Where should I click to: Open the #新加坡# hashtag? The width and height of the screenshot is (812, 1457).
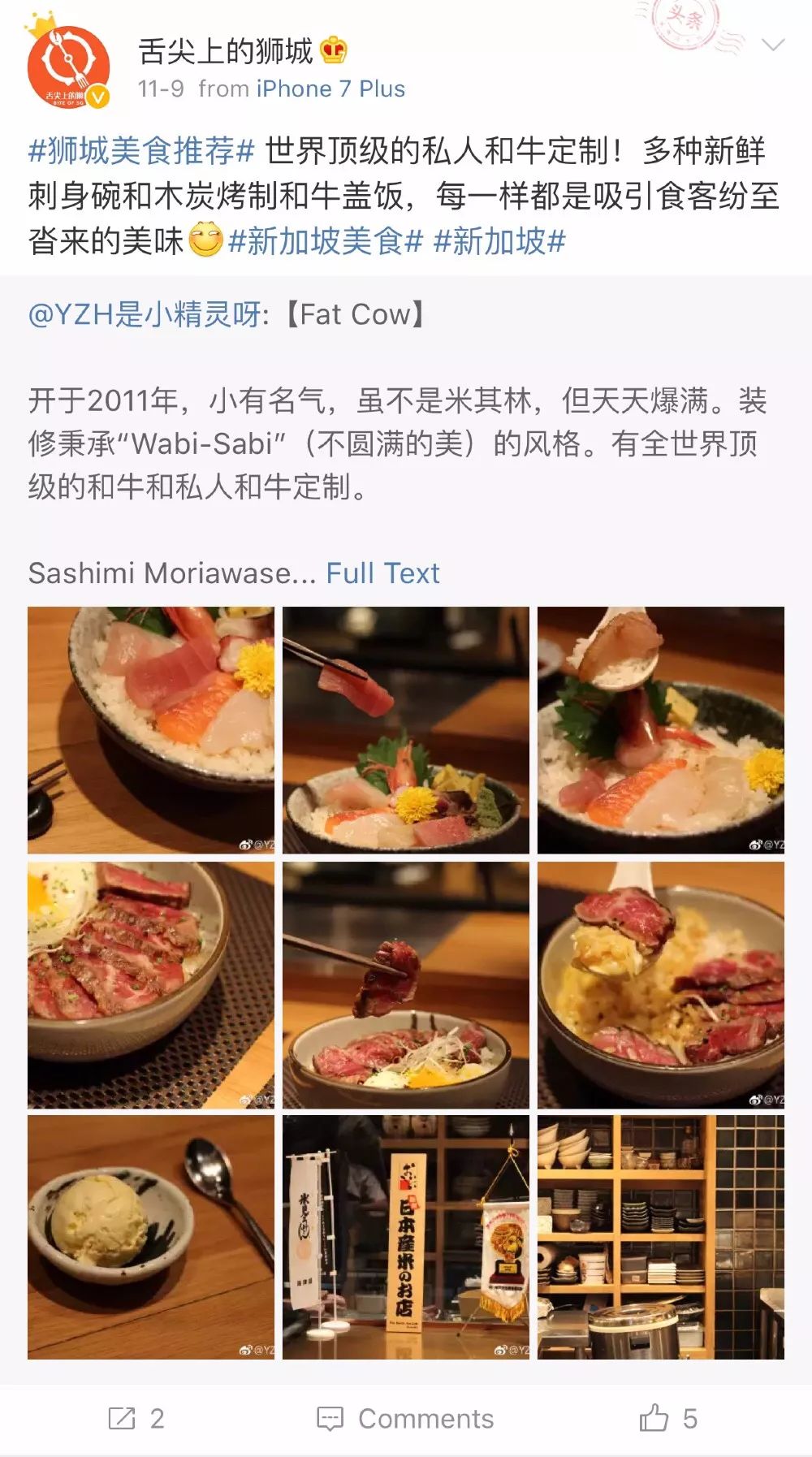pyautogui.click(x=499, y=241)
